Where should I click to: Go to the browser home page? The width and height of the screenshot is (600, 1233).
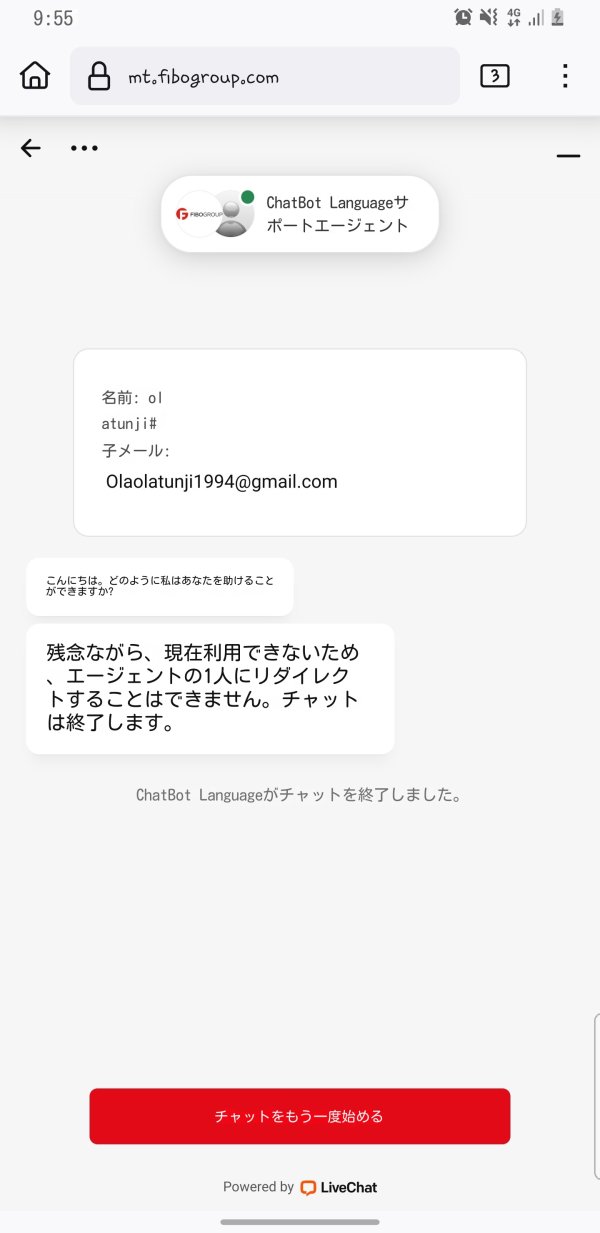click(x=35, y=76)
